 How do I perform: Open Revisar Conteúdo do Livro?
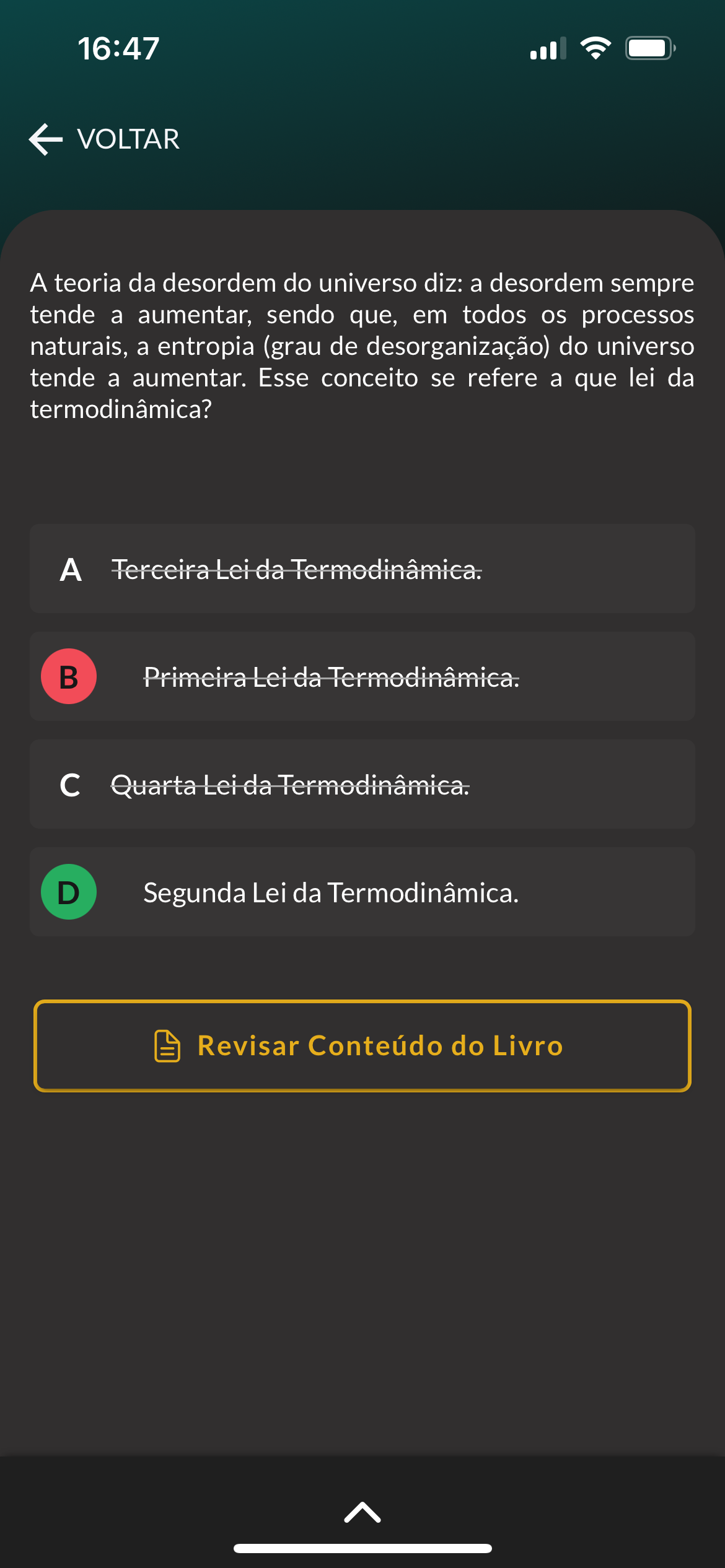(362, 1046)
